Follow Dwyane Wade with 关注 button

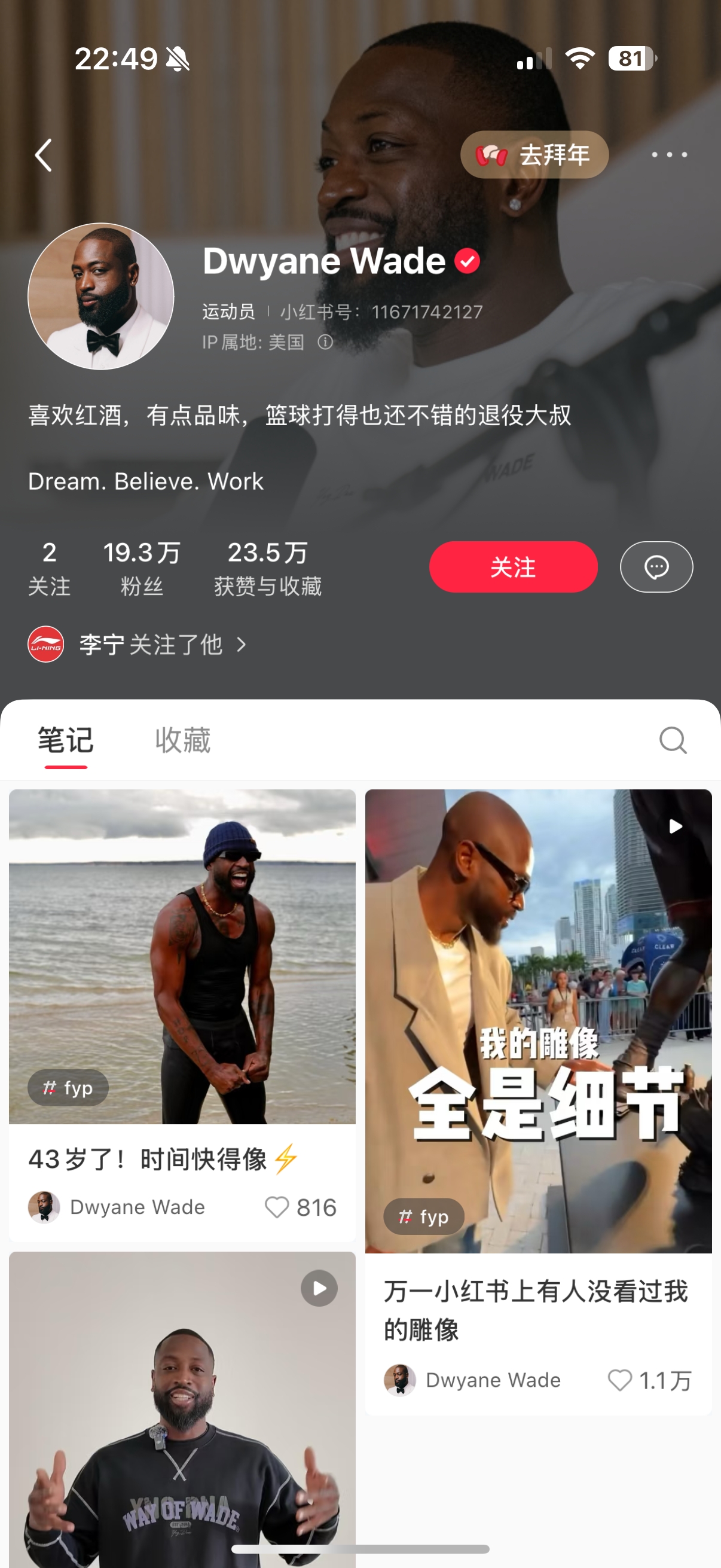(x=513, y=567)
